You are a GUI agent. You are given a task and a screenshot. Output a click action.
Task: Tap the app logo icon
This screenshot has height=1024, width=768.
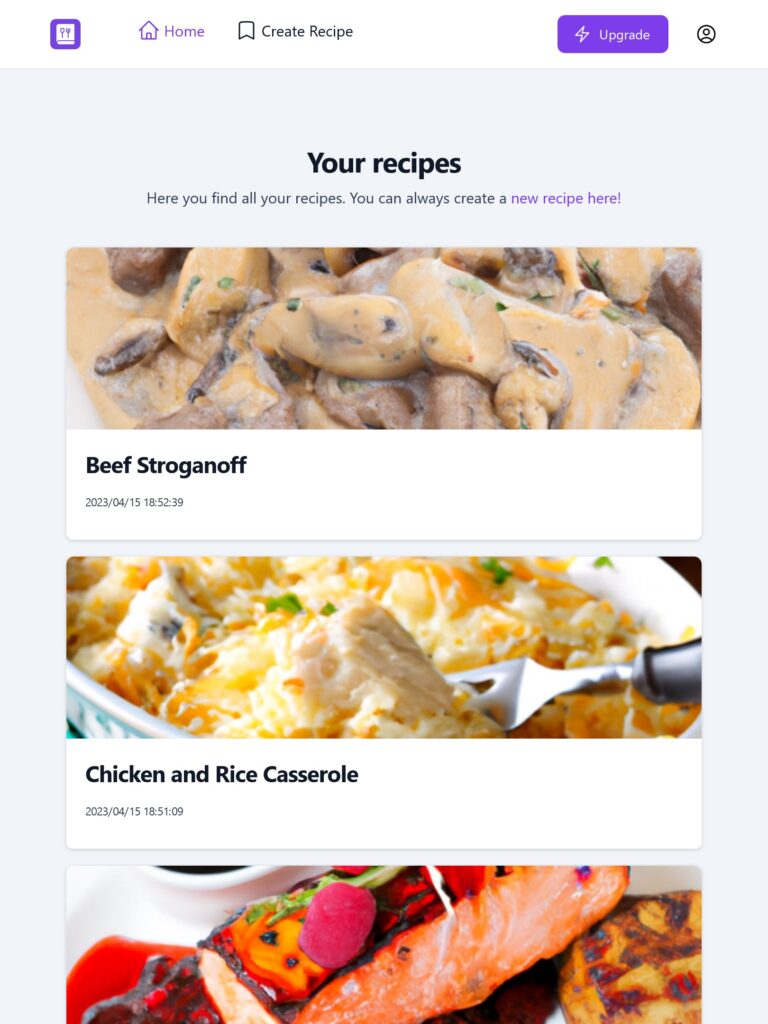click(x=65, y=34)
